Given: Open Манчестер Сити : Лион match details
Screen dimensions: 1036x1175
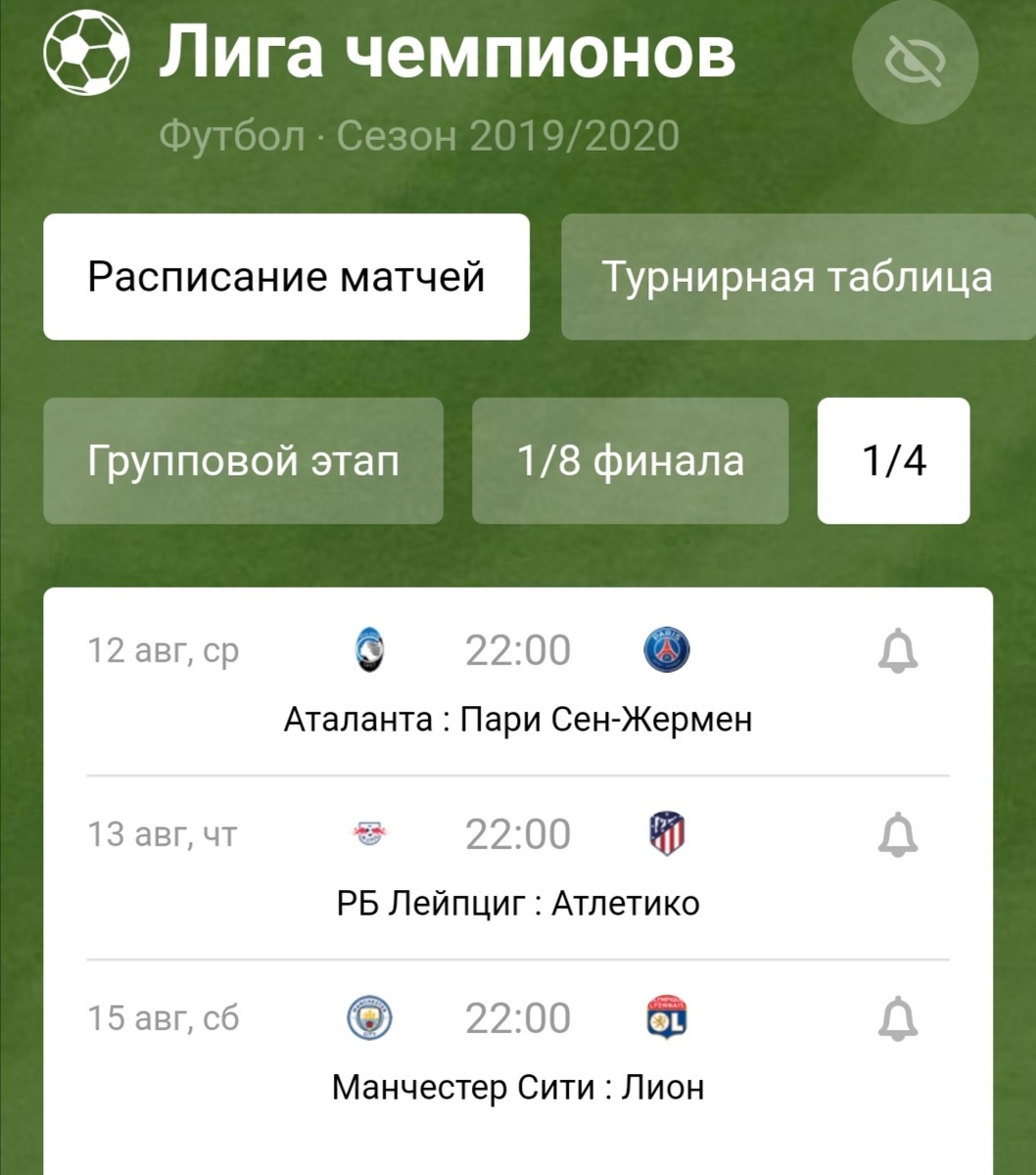Looking at the screenshot, I should coord(518,1087).
